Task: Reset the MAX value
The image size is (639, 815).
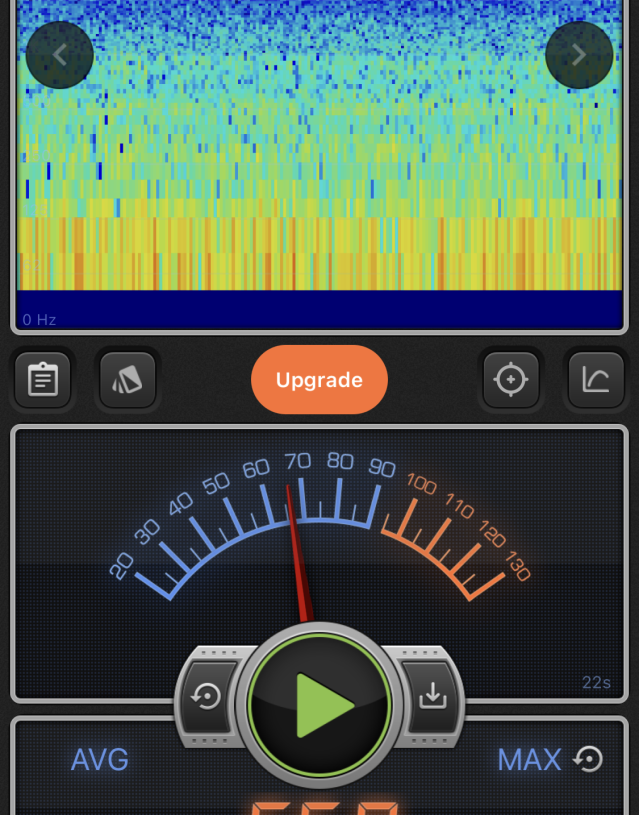Action: (x=589, y=760)
